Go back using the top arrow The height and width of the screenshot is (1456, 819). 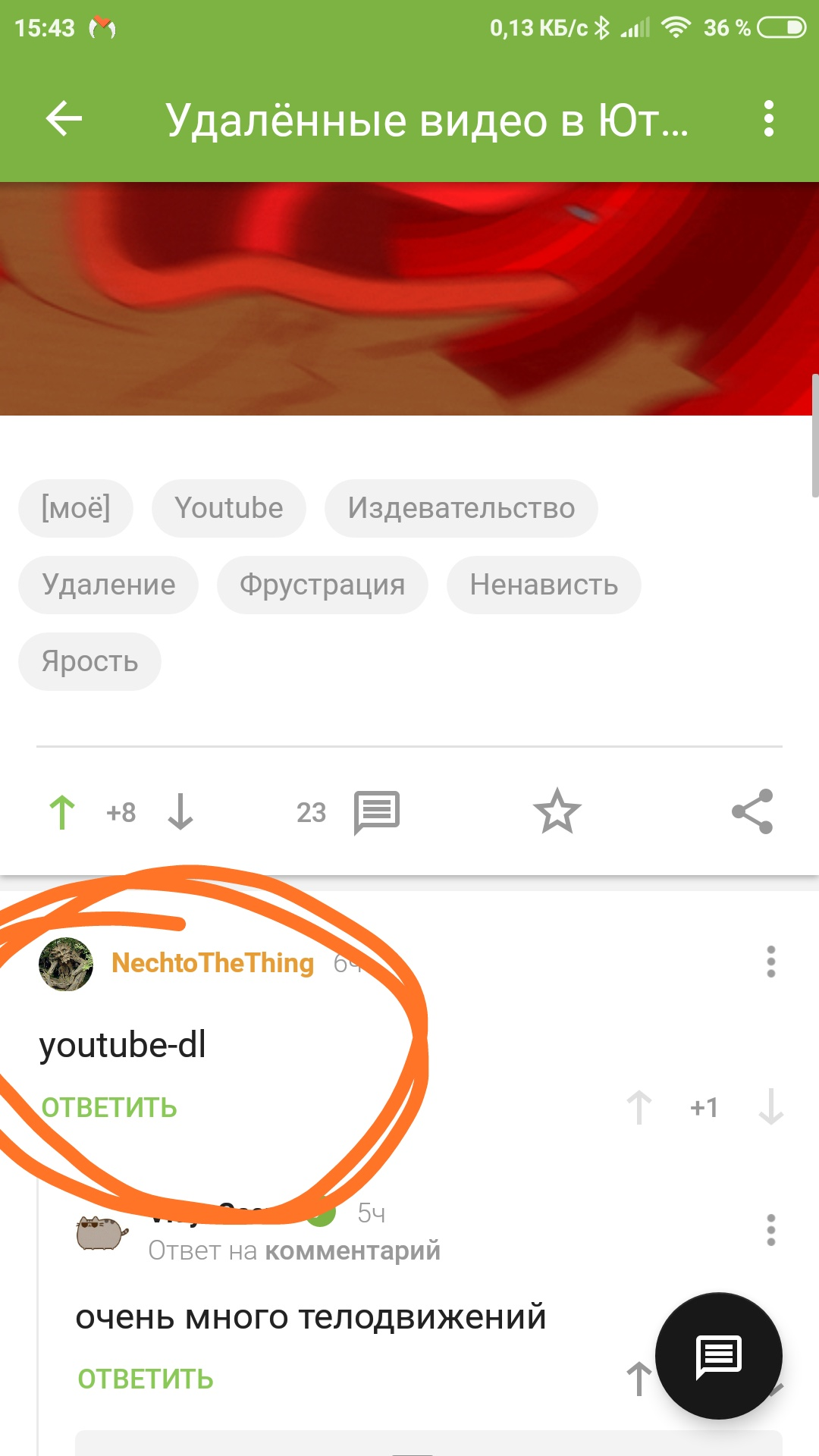point(64,119)
